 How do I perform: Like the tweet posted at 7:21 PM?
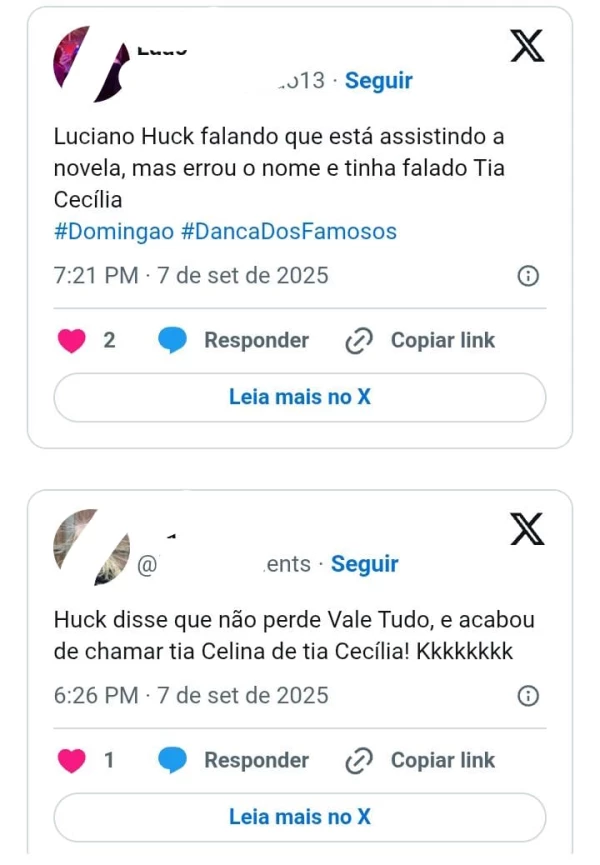pos(71,341)
